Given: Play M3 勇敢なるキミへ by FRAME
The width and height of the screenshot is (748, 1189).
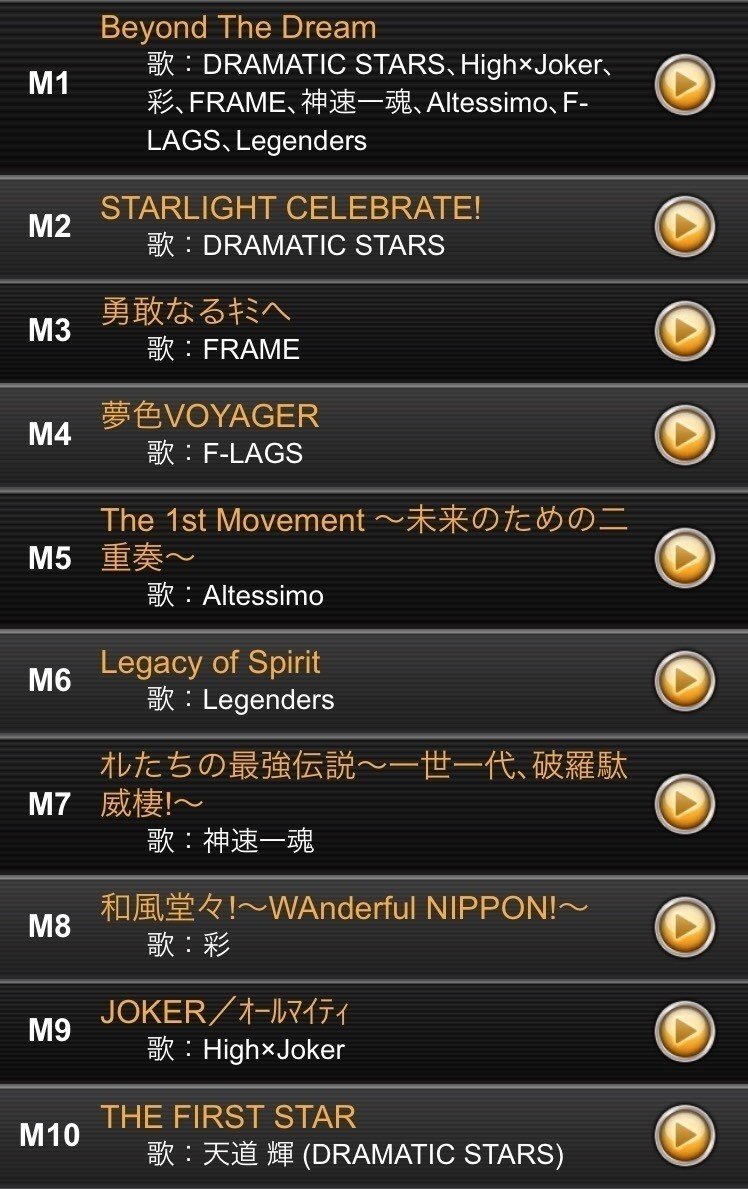Looking at the screenshot, I should click(685, 331).
